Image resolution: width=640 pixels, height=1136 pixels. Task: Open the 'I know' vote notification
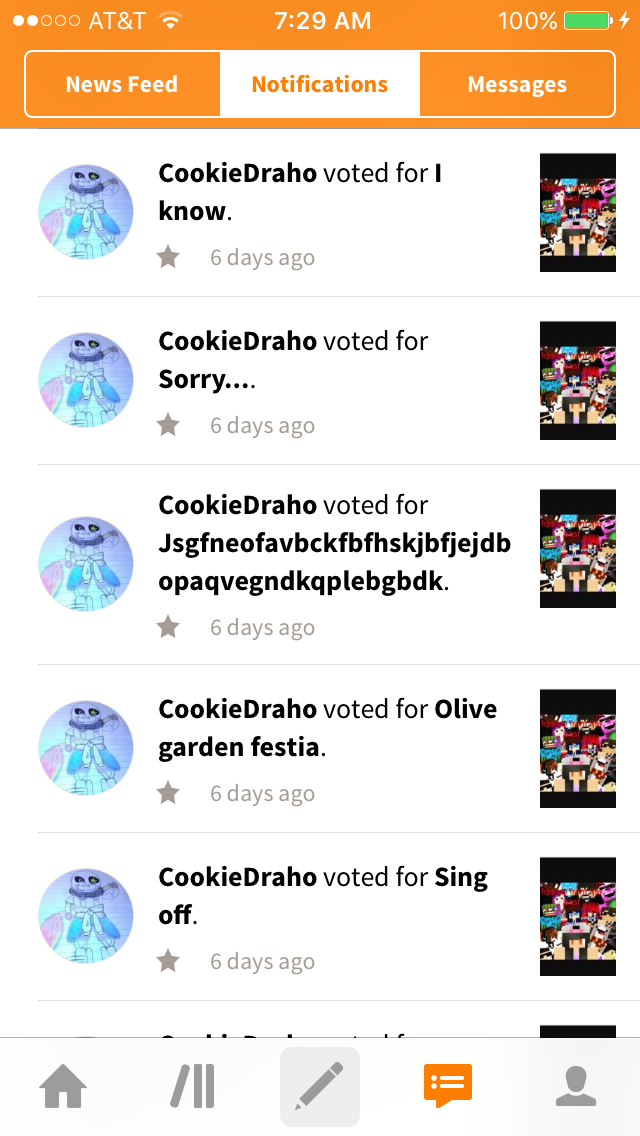click(330, 212)
